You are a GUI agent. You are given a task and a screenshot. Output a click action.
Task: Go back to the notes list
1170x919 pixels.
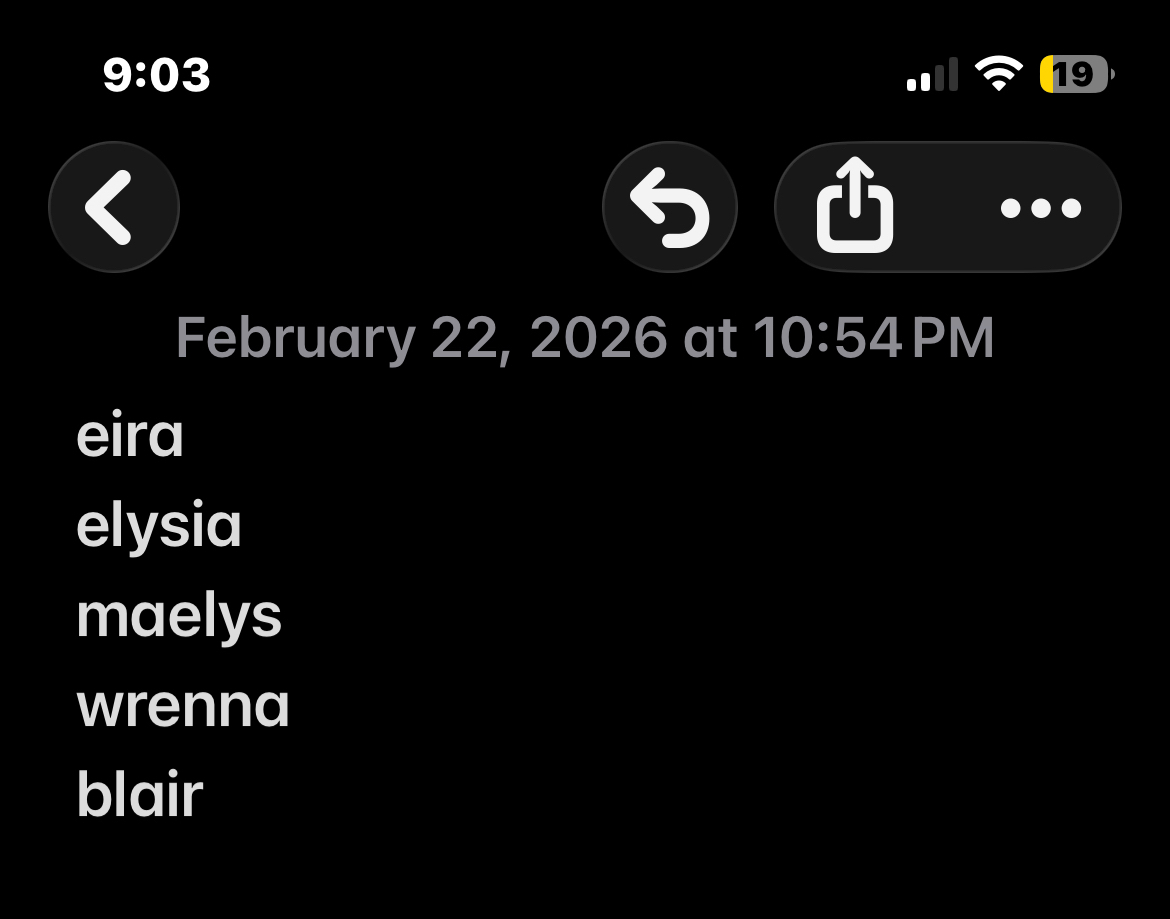point(113,207)
